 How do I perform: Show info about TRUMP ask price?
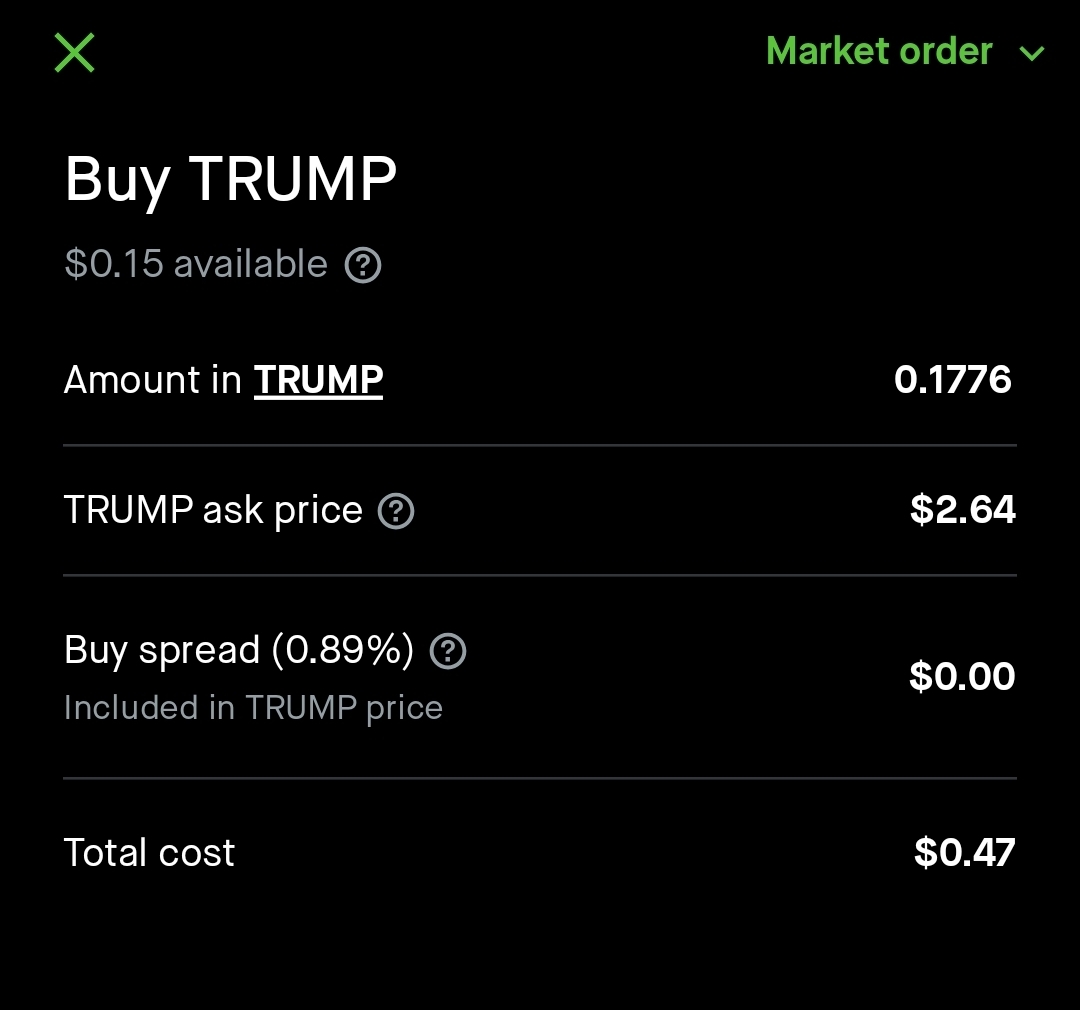coord(396,512)
